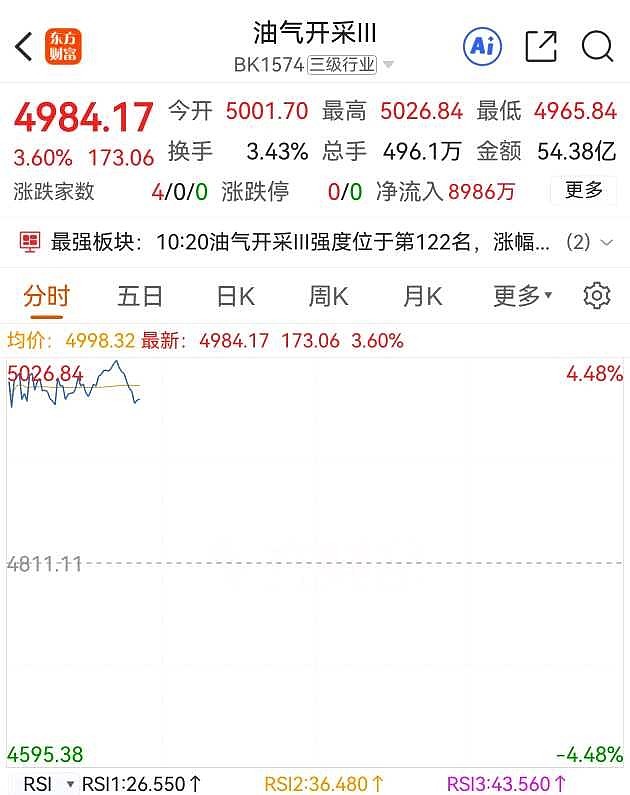Screen dimensions: 630x795
Task: Select the 周K chart tab
Action: tap(328, 296)
